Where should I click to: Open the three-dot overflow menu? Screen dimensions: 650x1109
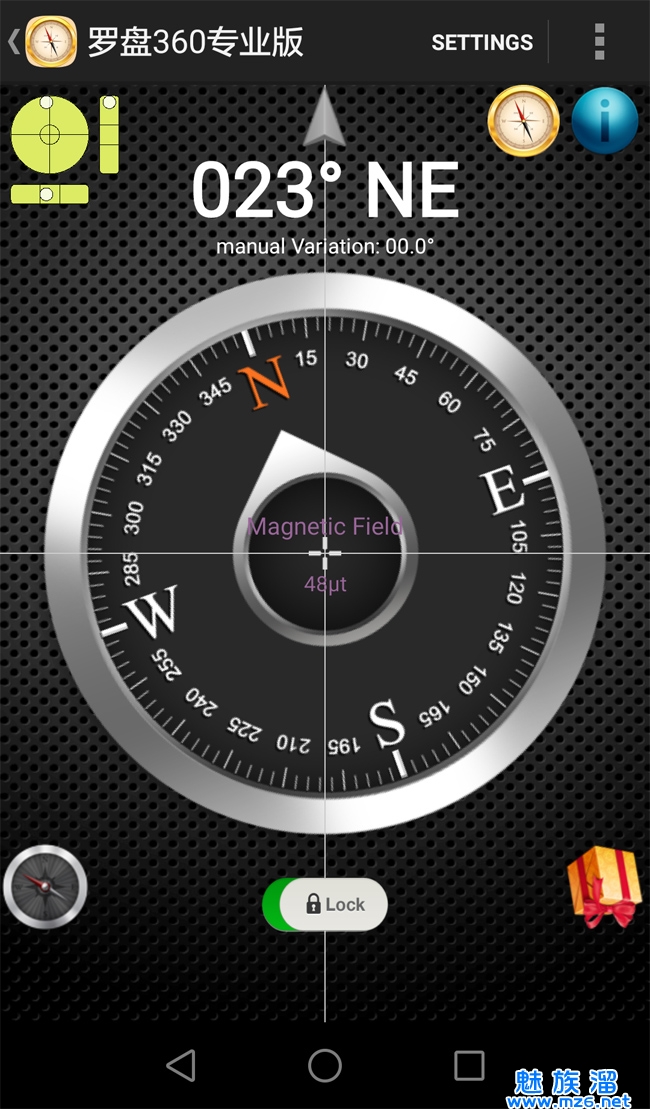coord(599,42)
